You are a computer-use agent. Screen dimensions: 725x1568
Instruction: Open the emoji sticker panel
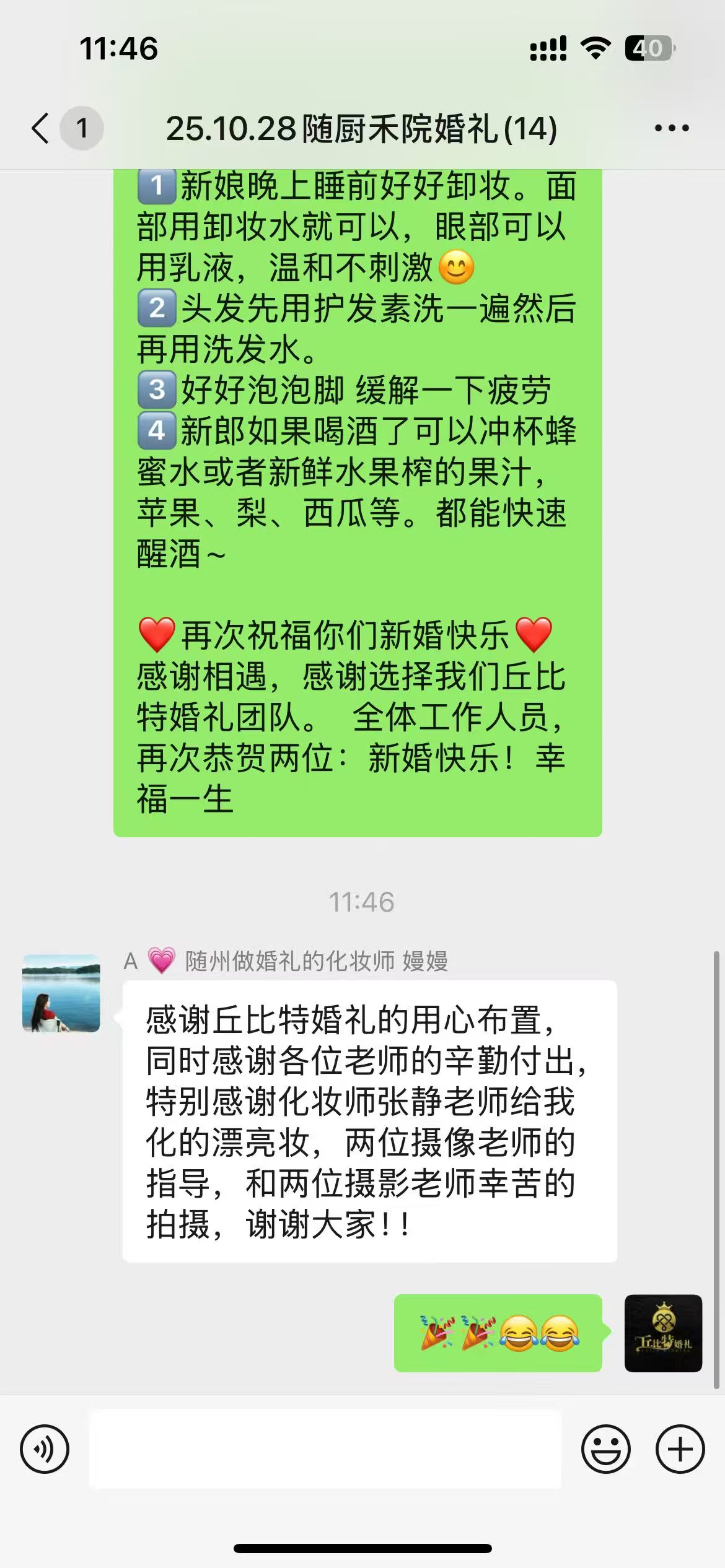[x=605, y=1450]
